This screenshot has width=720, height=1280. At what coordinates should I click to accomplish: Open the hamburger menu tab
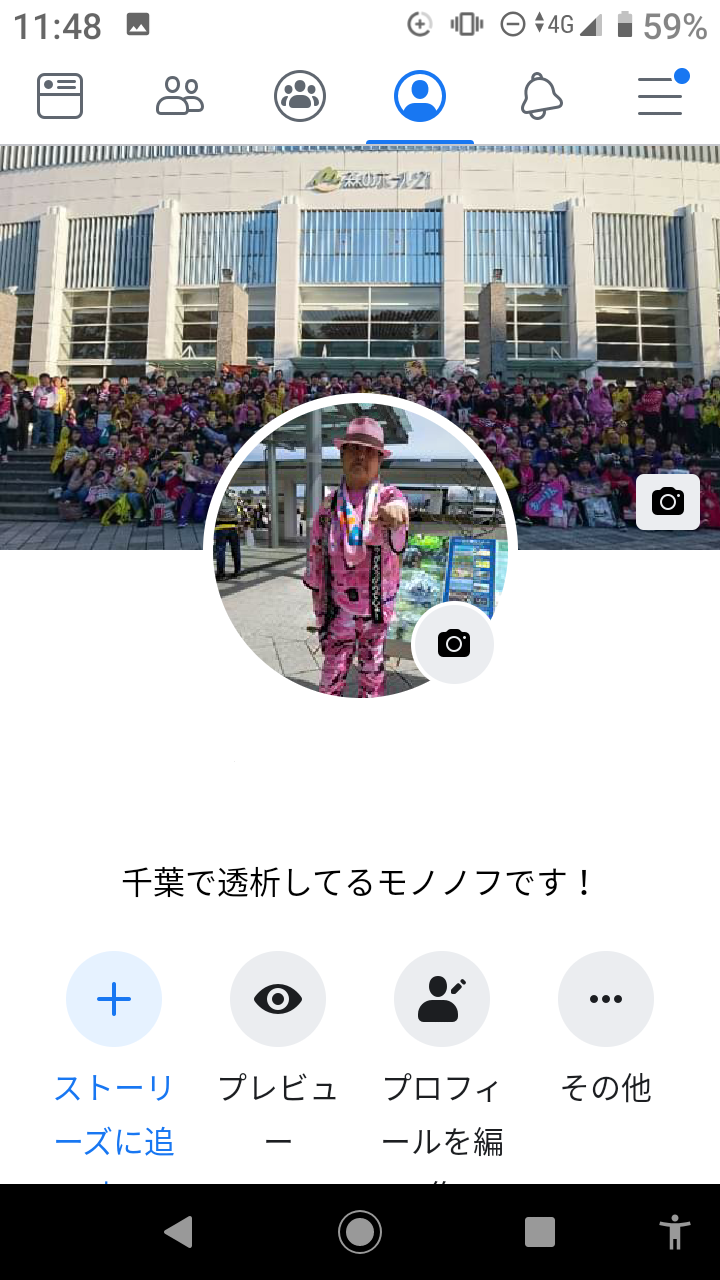point(661,96)
